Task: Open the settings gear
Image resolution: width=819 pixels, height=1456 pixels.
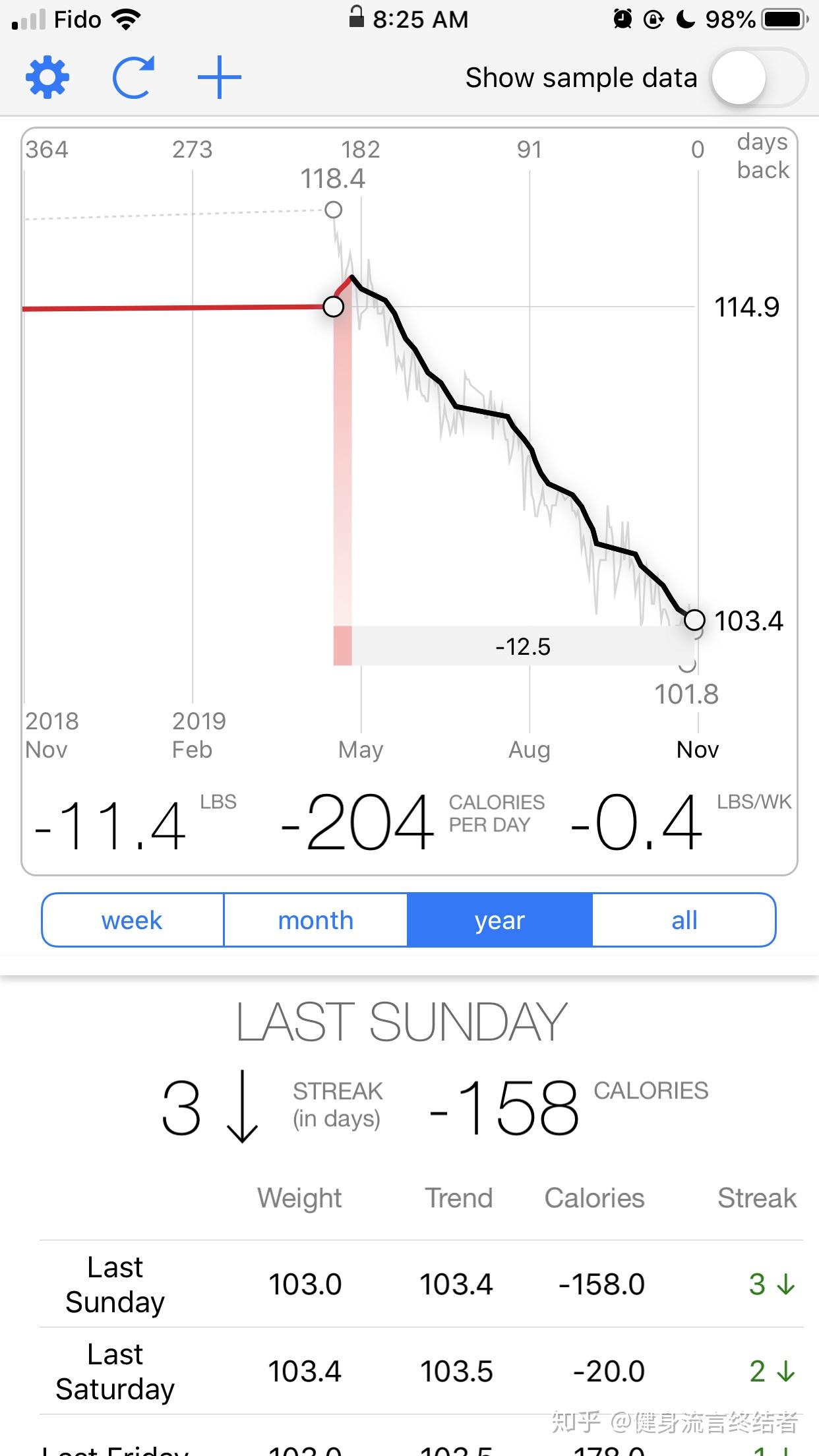Action: click(47, 78)
